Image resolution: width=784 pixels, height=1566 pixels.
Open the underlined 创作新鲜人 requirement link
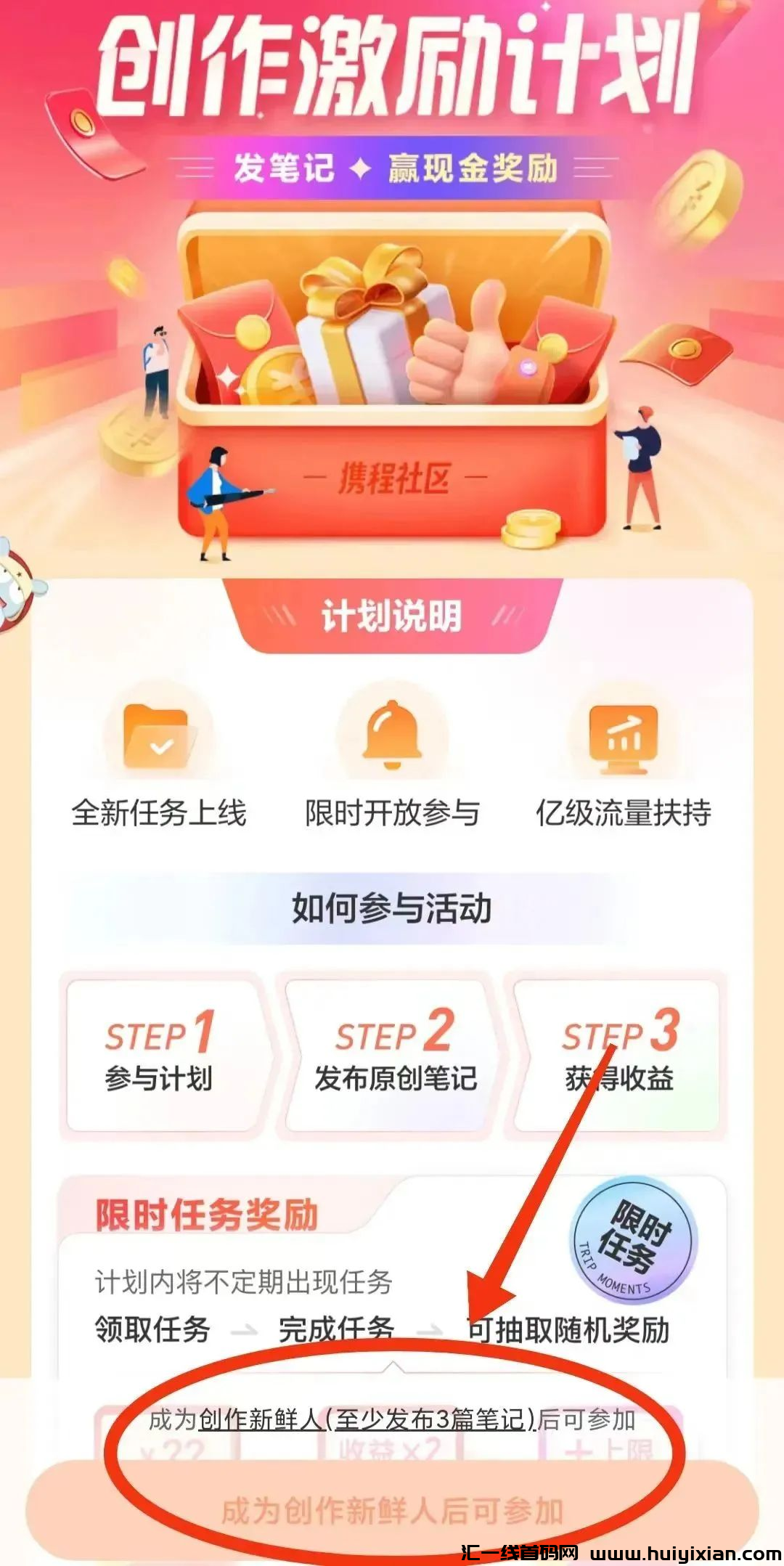(x=367, y=1418)
